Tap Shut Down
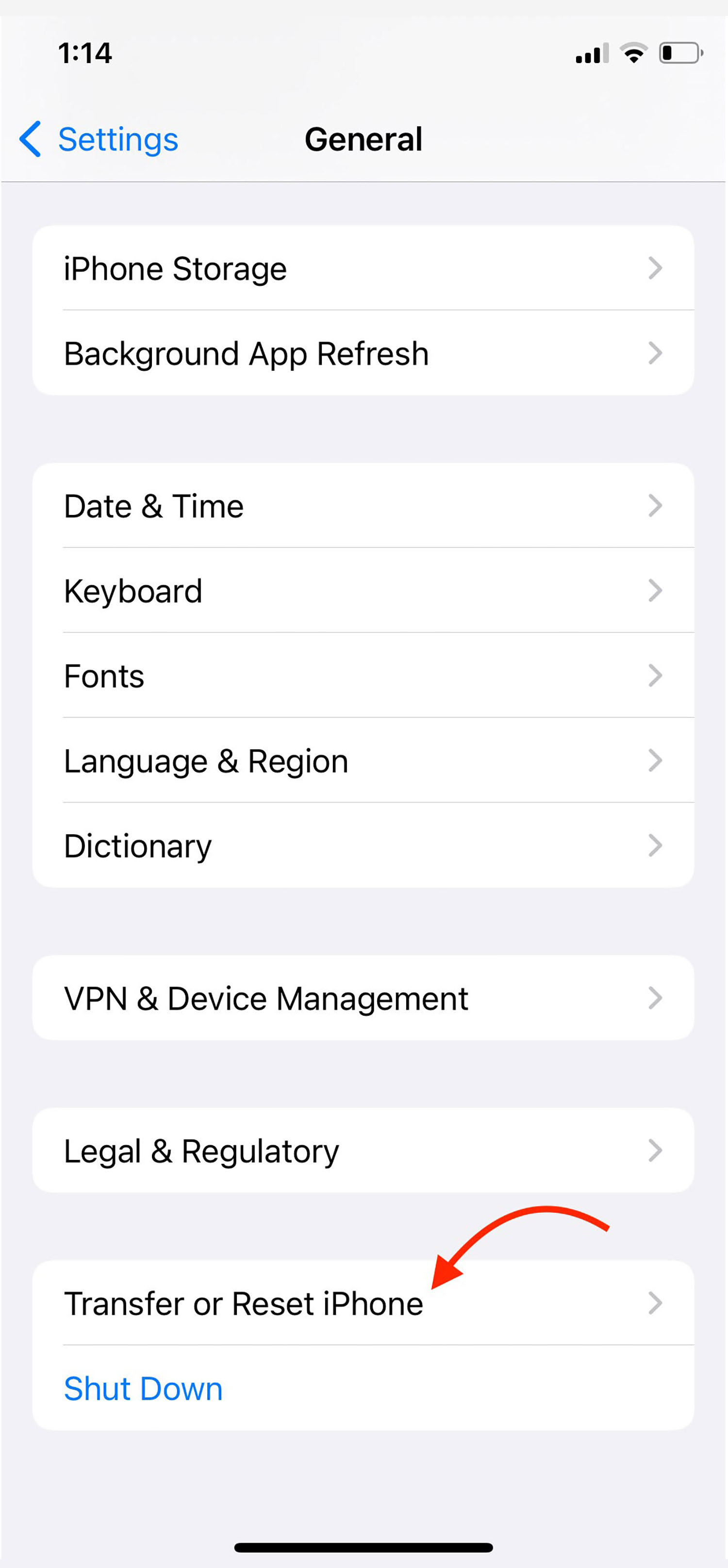The image size is (728, 1568). [364, 1388]
